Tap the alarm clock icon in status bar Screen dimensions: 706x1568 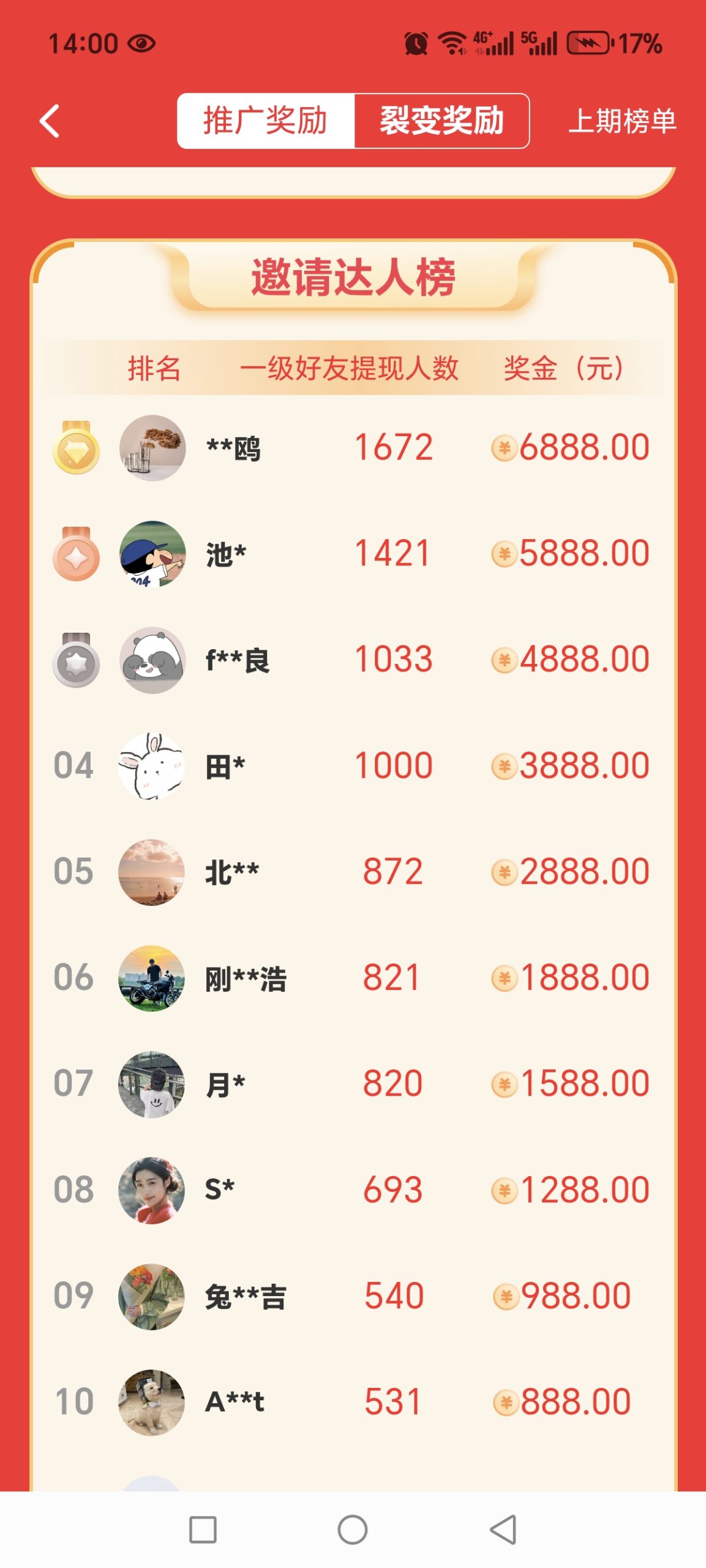pyautogui.click(x=416, y=43)
